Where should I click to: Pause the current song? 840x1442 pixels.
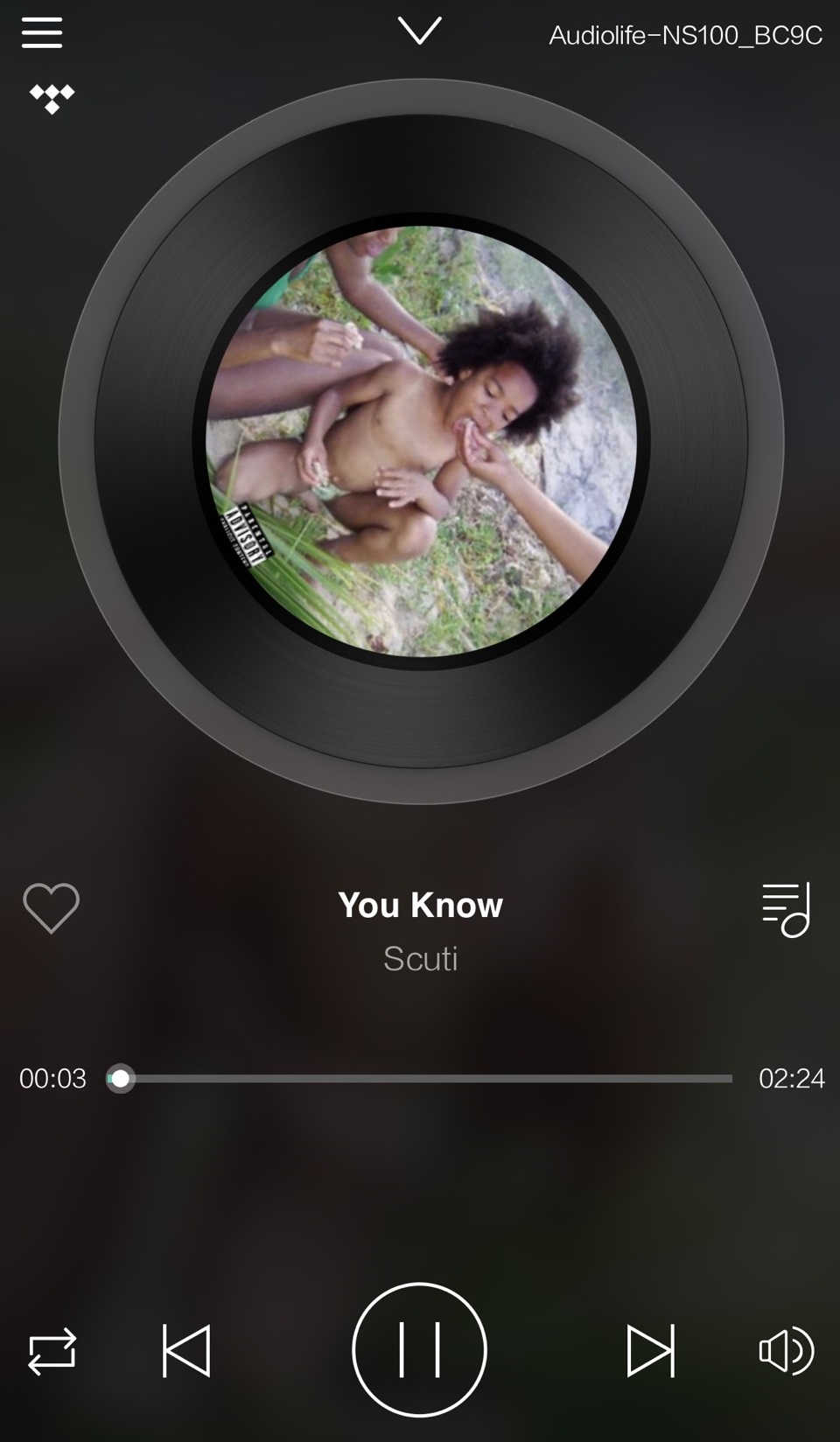coord(419,1349)
